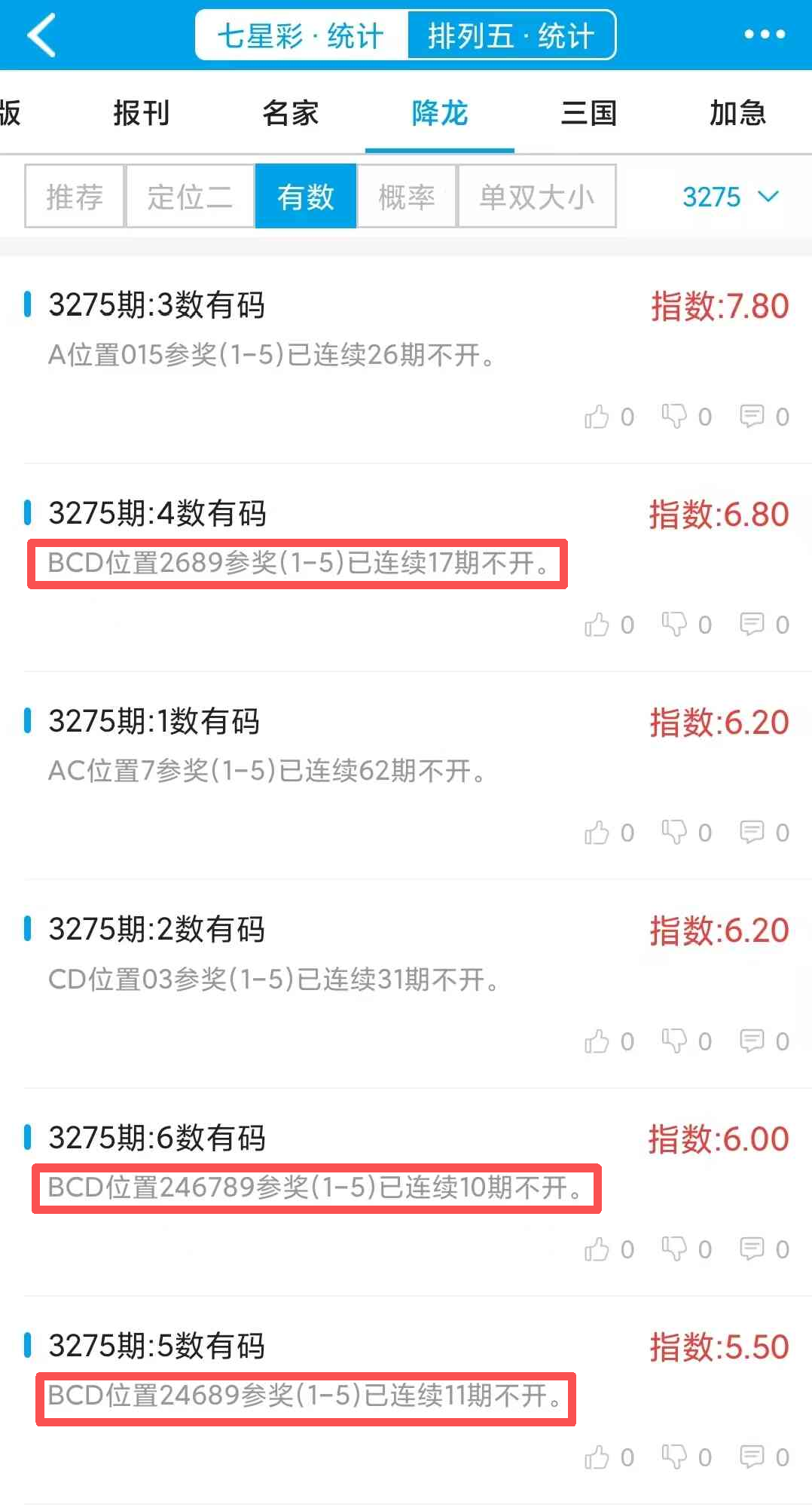Select the 推荐 filter
Screen dimensions: 812x1507
pyautogui.click(x=75, y=197)
